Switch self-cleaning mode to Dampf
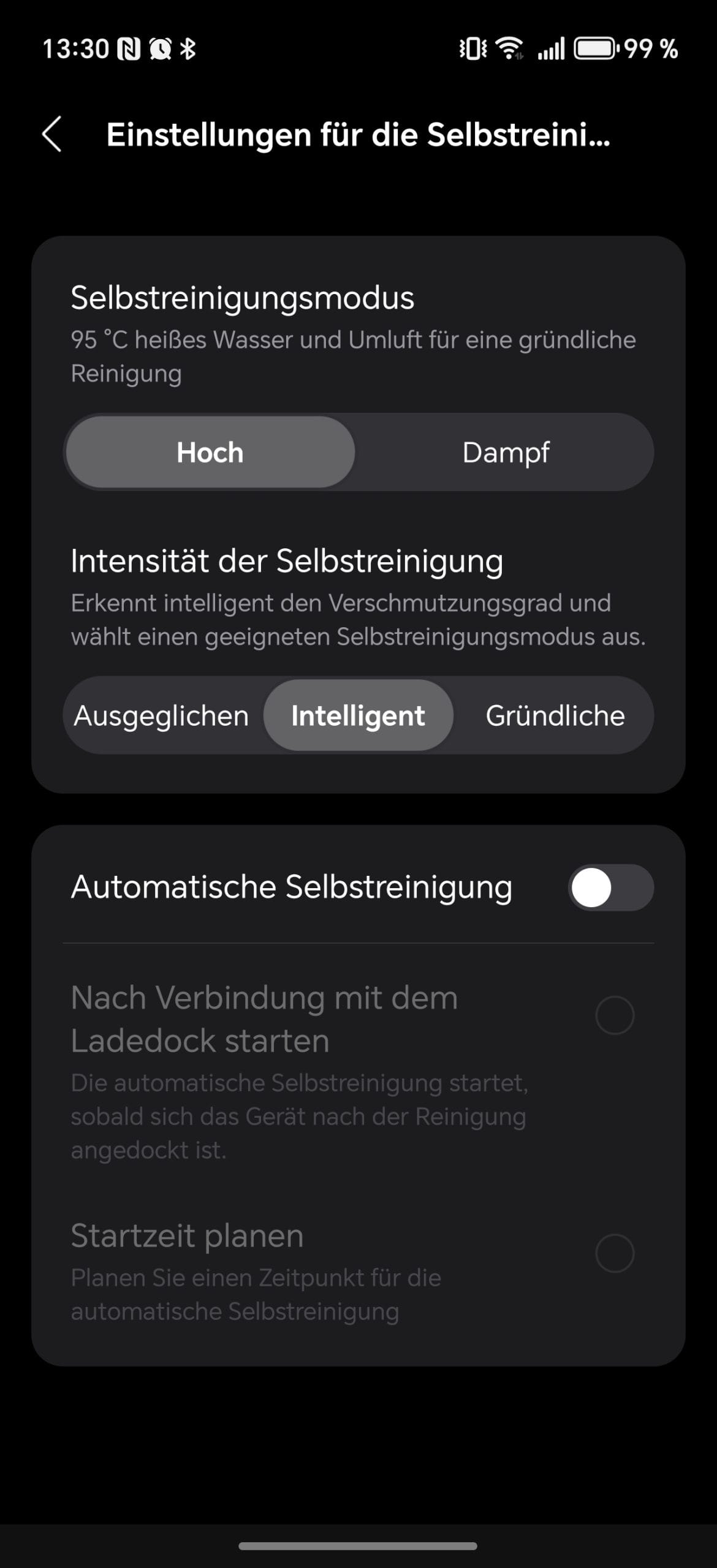The width and height of the screenshot is (717, 1568). (x=506, y=453)
